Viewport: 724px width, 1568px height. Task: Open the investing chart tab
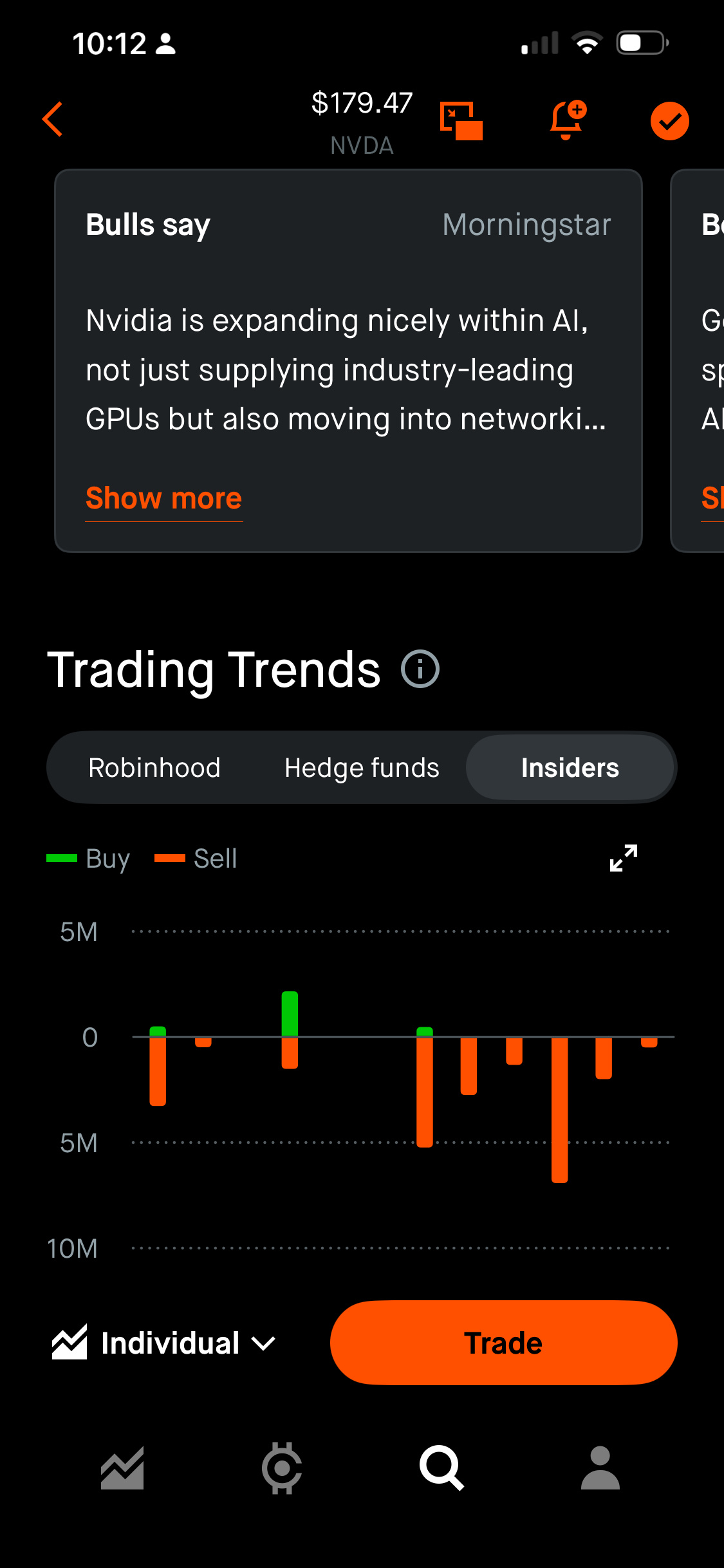tap(122, 1468)
